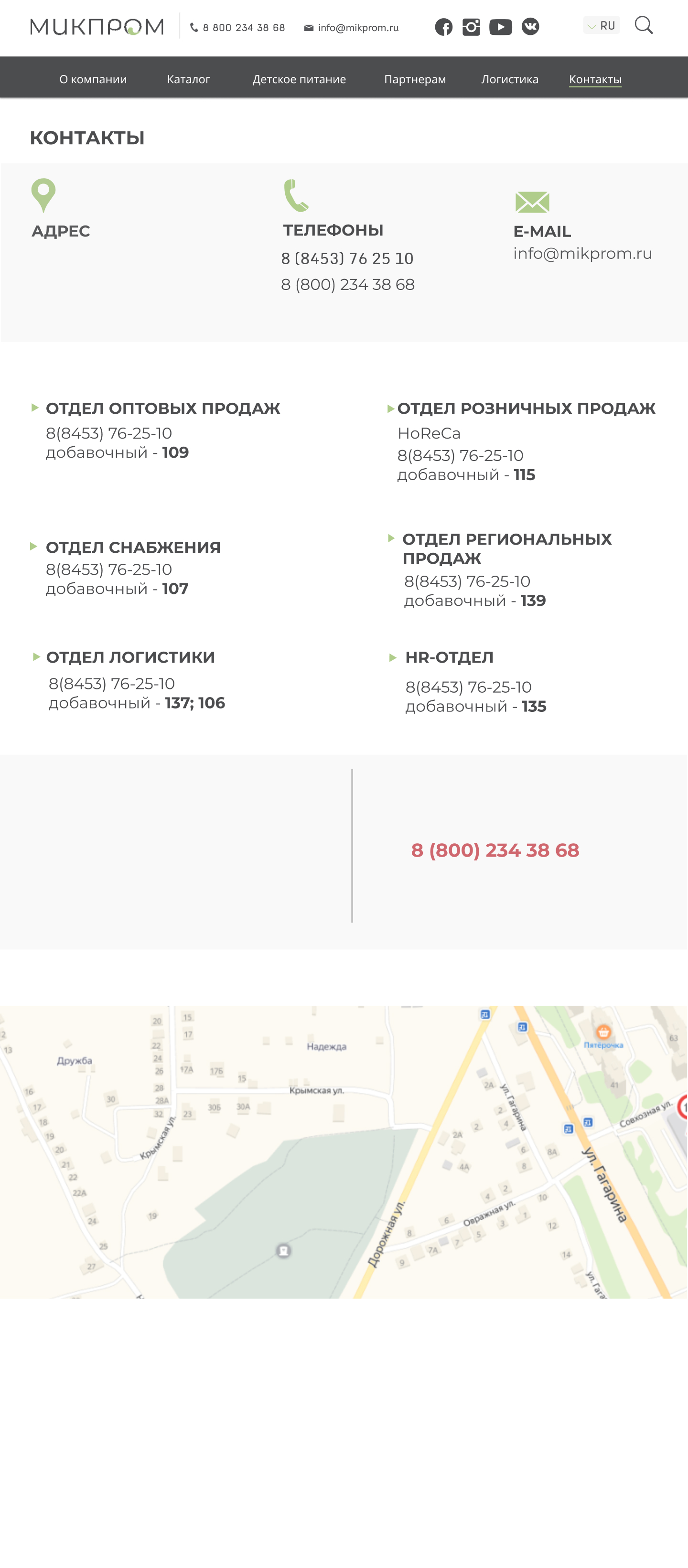The width and height of the screenshot is (688, 1568).
Task: Tap the header email info@mikprom.ru
Action: coord(351,27)
